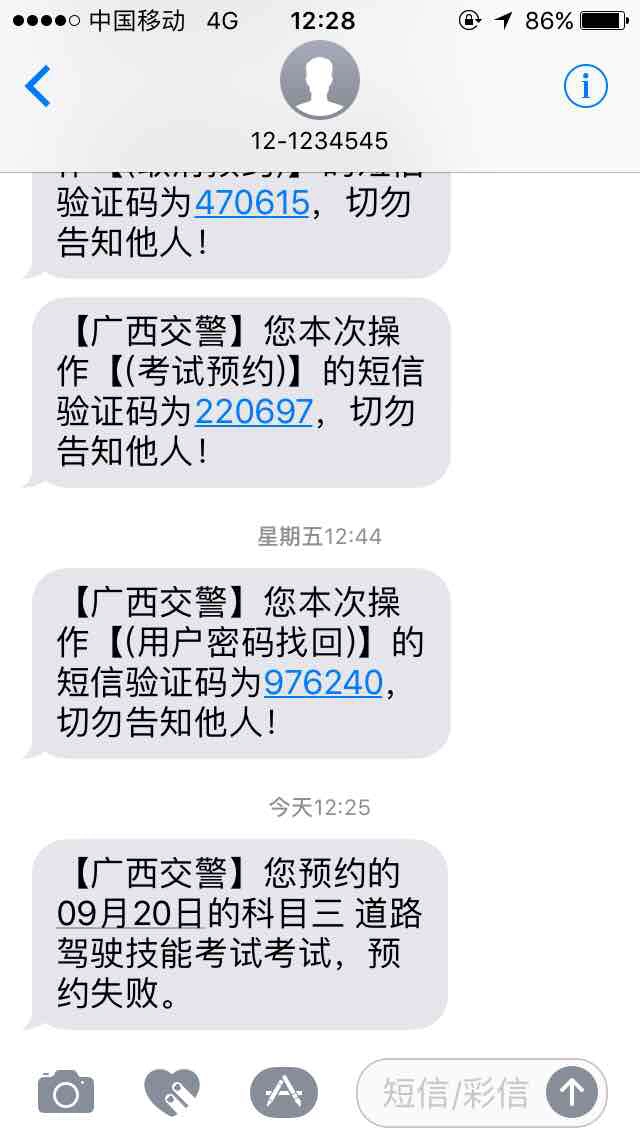Viewport: 640px width, 1136px height.
Task: Tap the verification code 220697 link
Action: pos(254,411)
